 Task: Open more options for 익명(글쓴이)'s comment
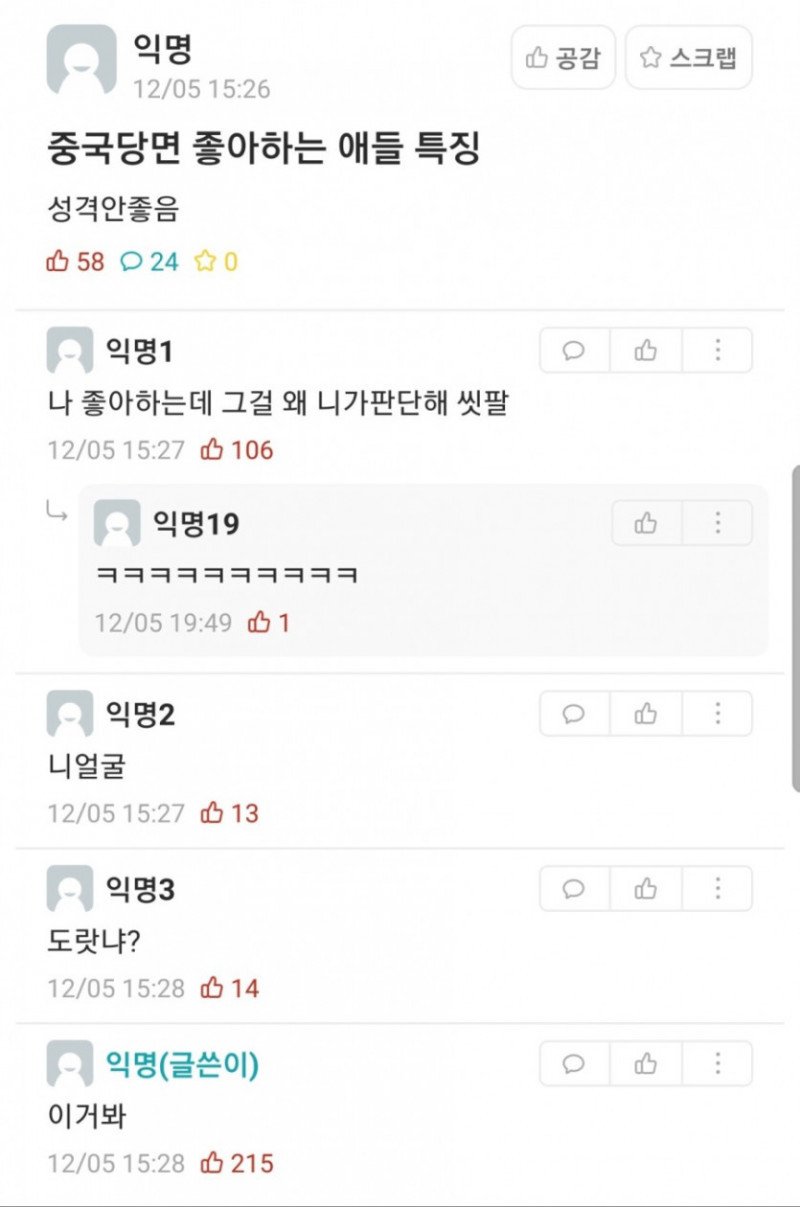(717, 1063)
